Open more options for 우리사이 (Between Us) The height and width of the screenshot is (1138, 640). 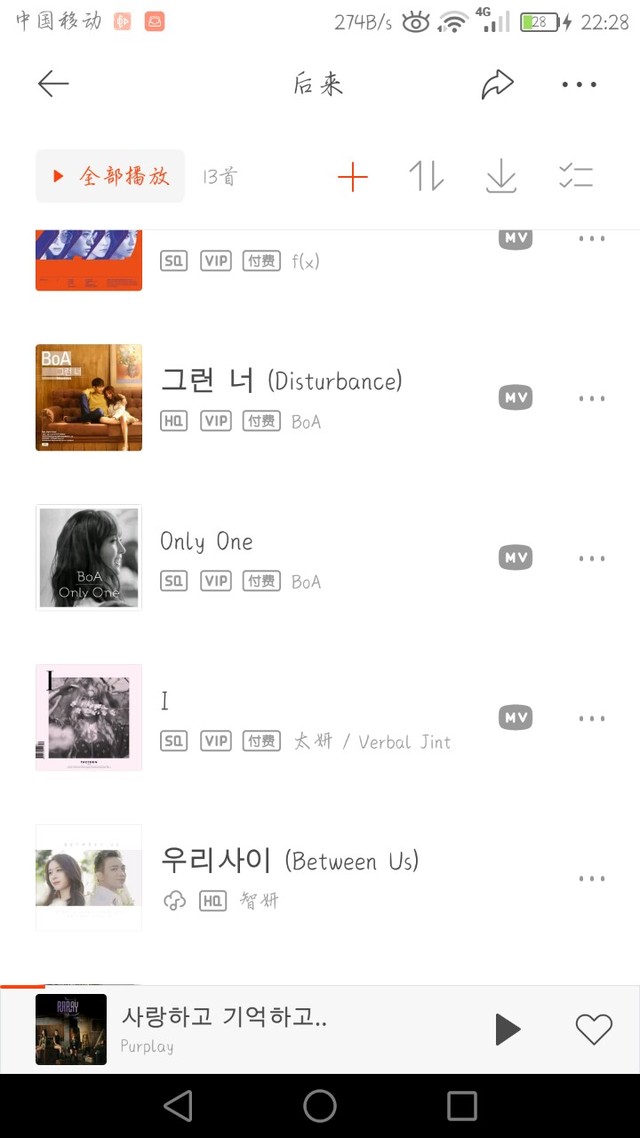[x=592, y=878]
